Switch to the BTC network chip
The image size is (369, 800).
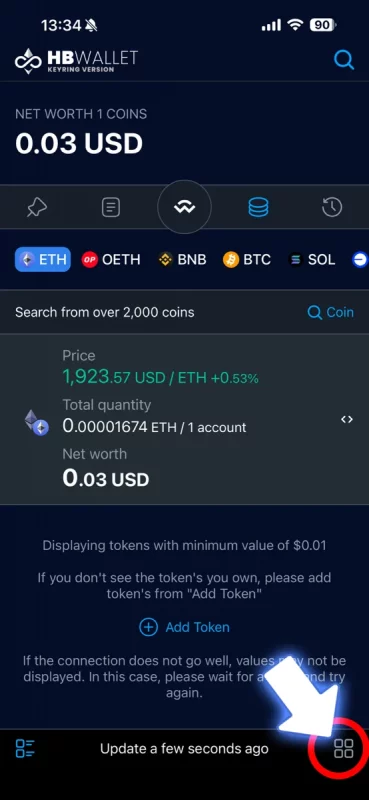coord(247,260)
